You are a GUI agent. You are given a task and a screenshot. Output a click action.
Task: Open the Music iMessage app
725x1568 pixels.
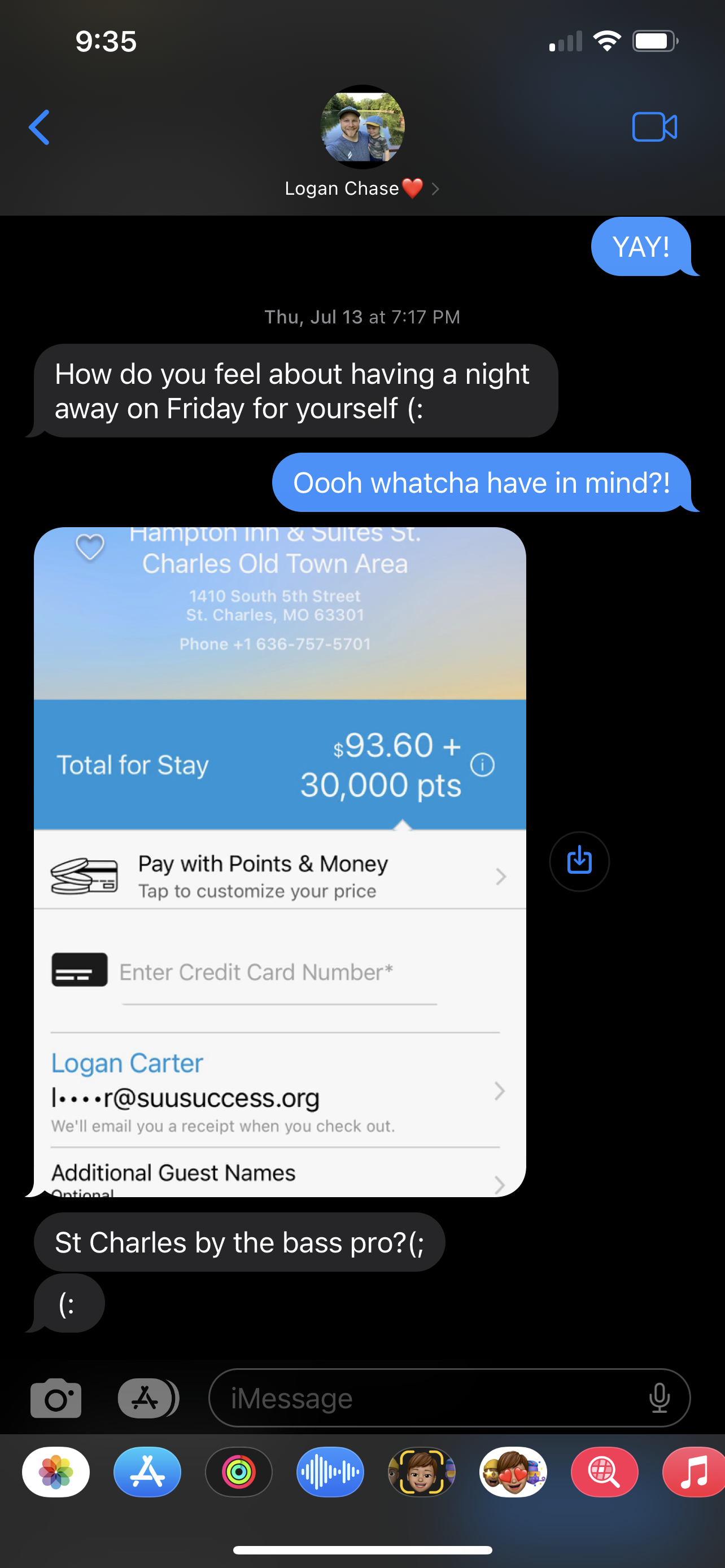pos(694,1472)
